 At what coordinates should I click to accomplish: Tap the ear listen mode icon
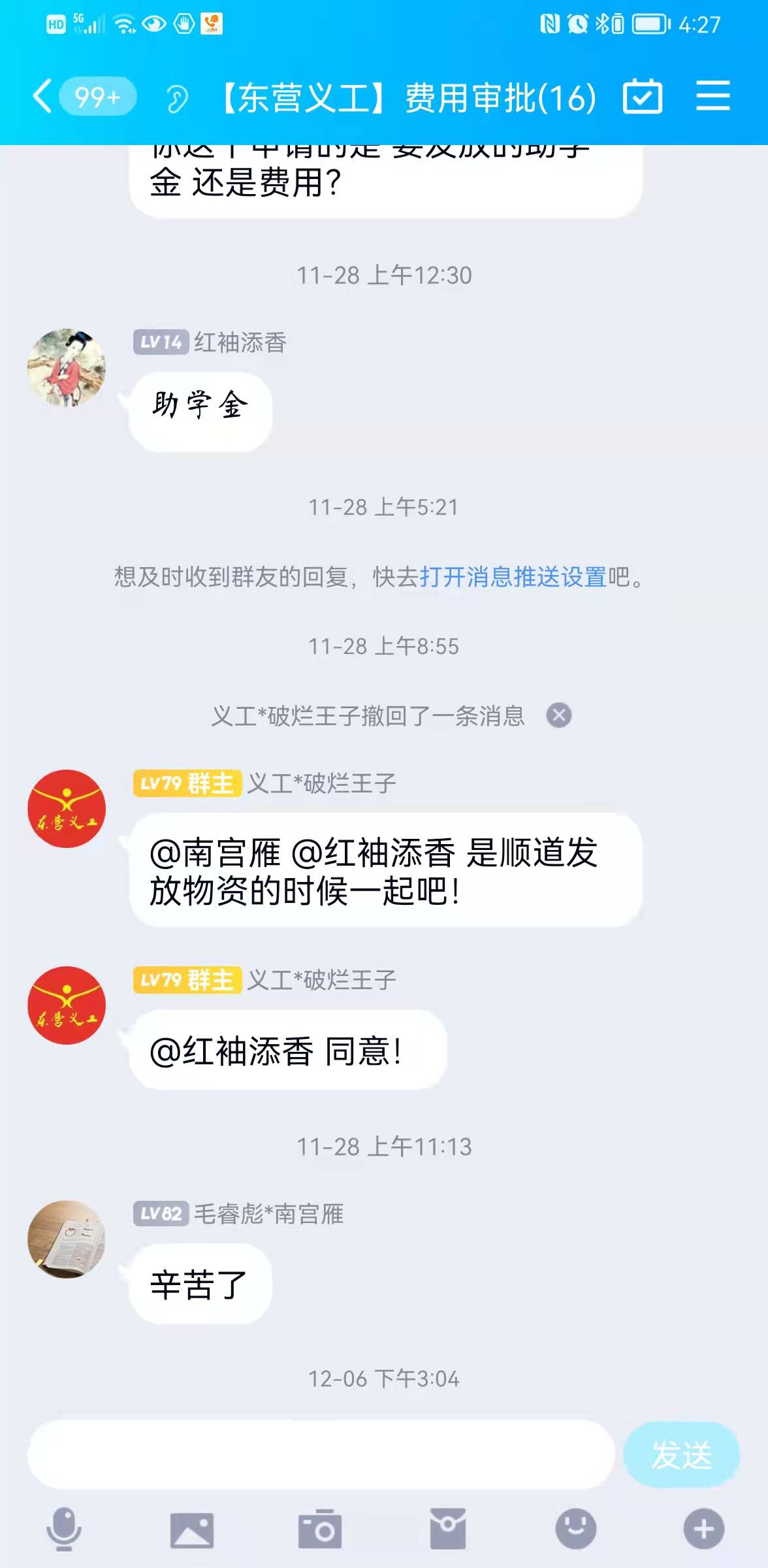click(176, 99)
